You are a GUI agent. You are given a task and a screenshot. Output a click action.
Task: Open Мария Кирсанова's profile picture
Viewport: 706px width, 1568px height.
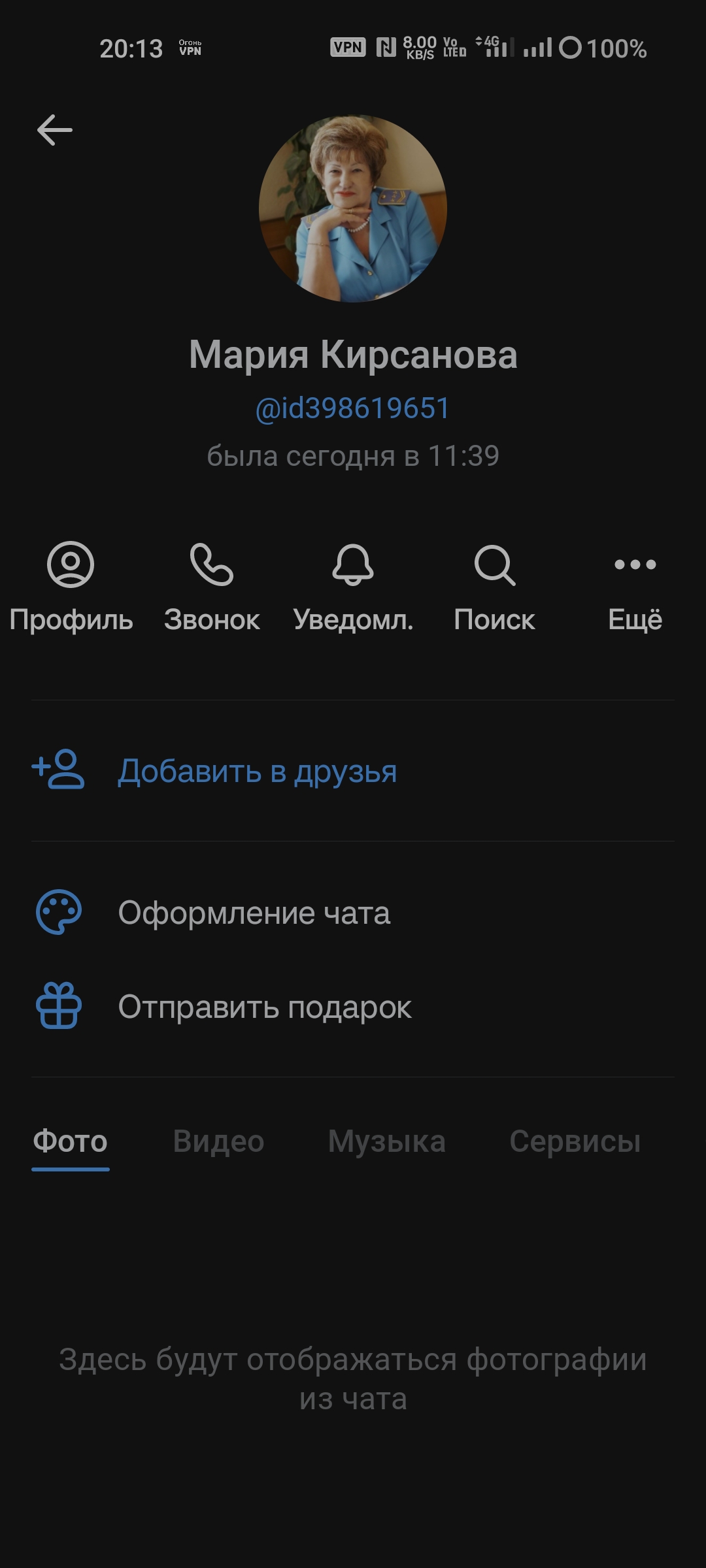coord(353,209)
